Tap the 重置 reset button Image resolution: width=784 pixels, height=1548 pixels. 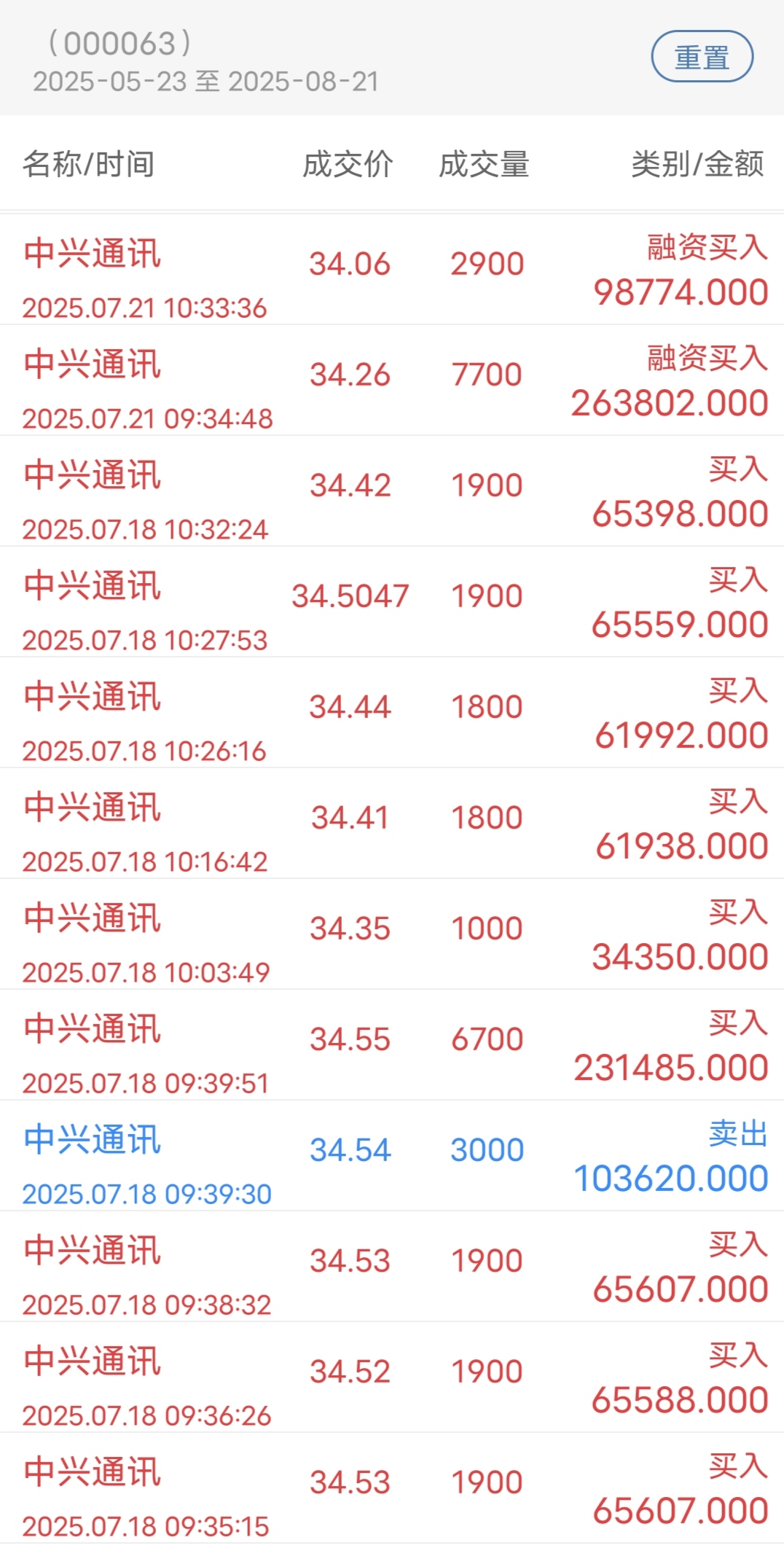702,57
